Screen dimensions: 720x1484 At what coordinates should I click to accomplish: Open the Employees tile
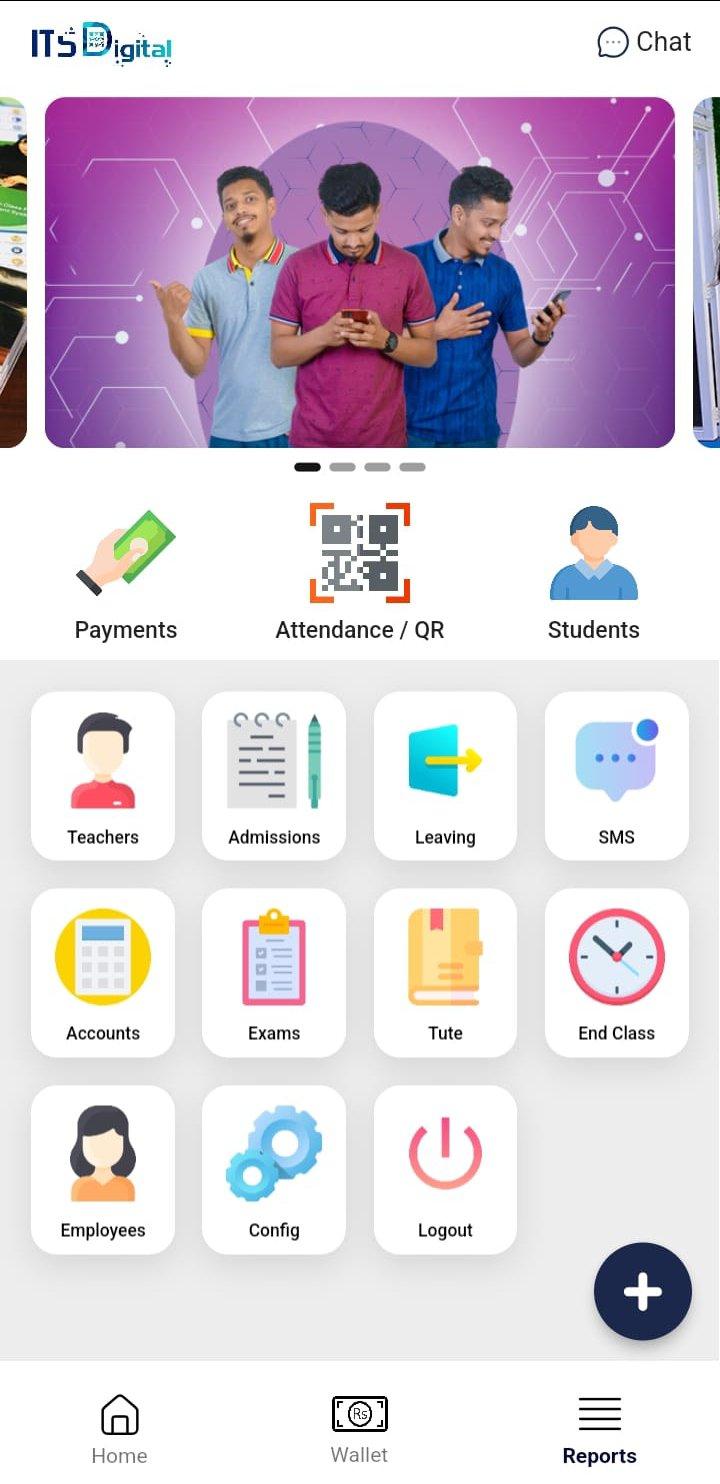103,1169
